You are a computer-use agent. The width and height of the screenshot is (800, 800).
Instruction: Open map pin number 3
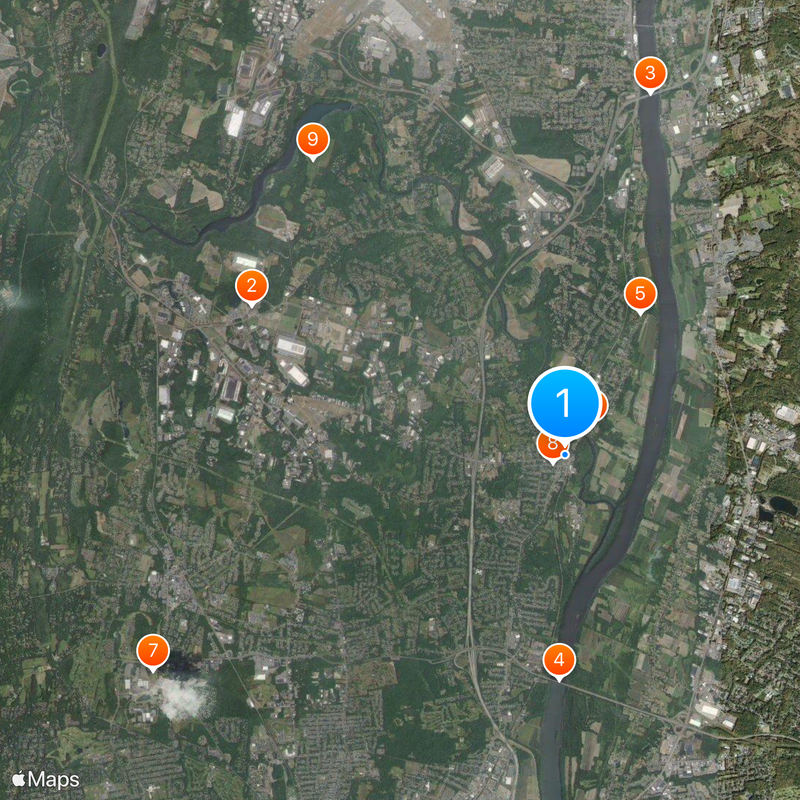650,73
